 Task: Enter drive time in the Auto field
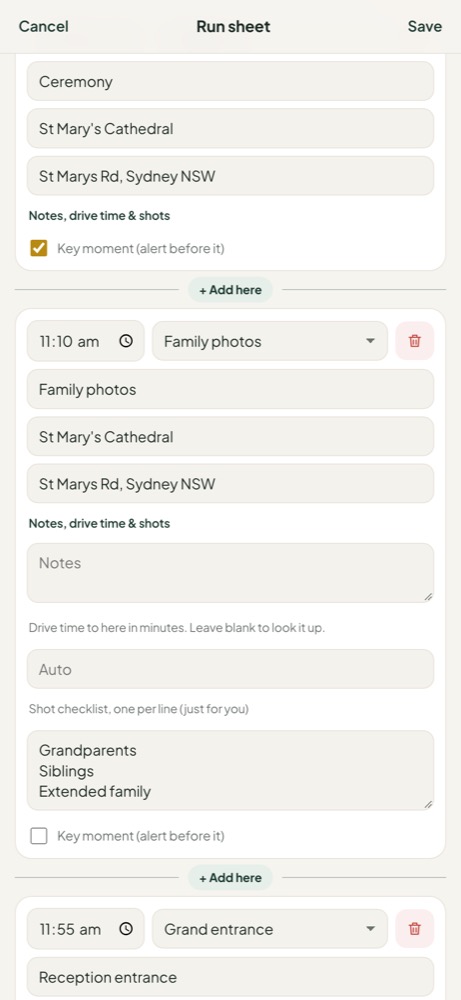230,669
